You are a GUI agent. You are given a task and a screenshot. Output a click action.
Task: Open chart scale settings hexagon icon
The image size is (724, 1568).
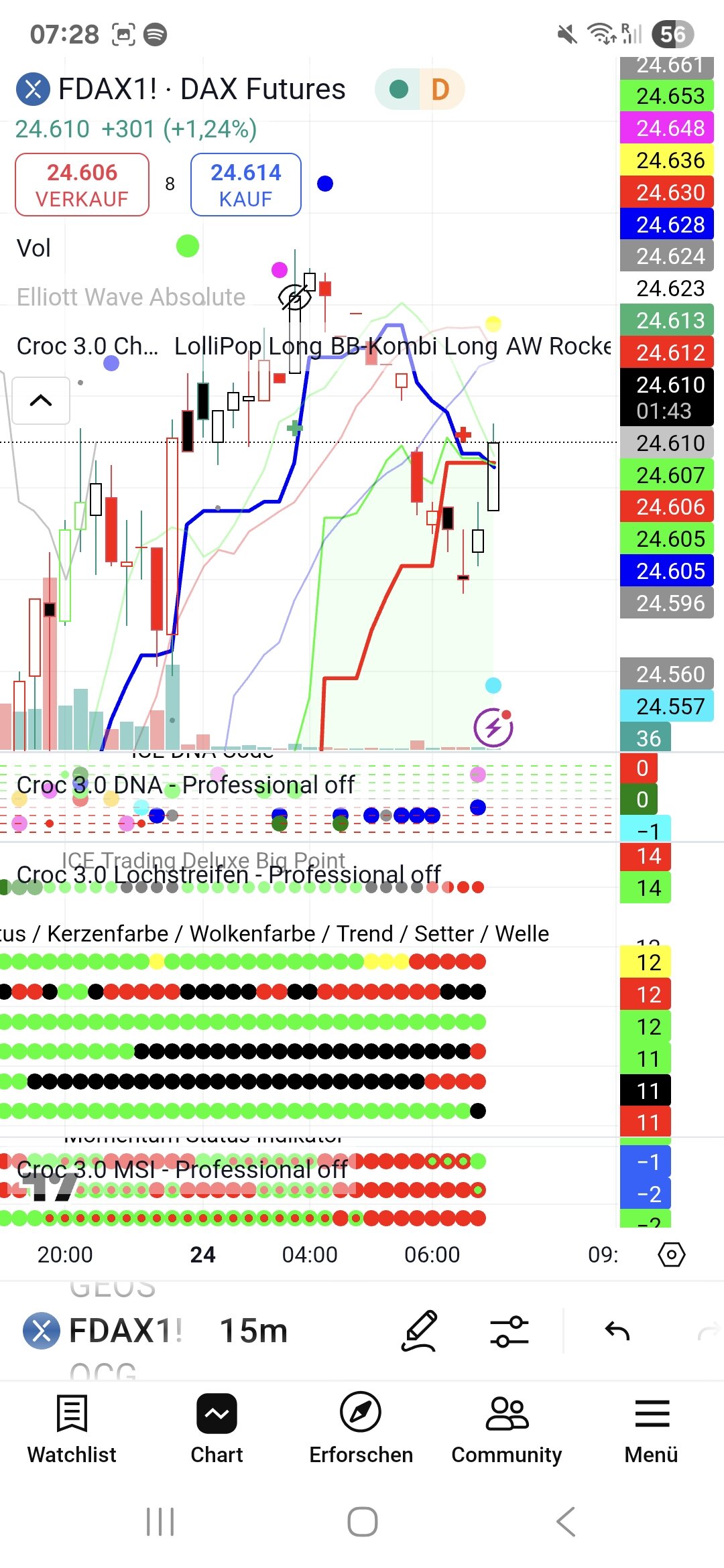(672, 1254)
